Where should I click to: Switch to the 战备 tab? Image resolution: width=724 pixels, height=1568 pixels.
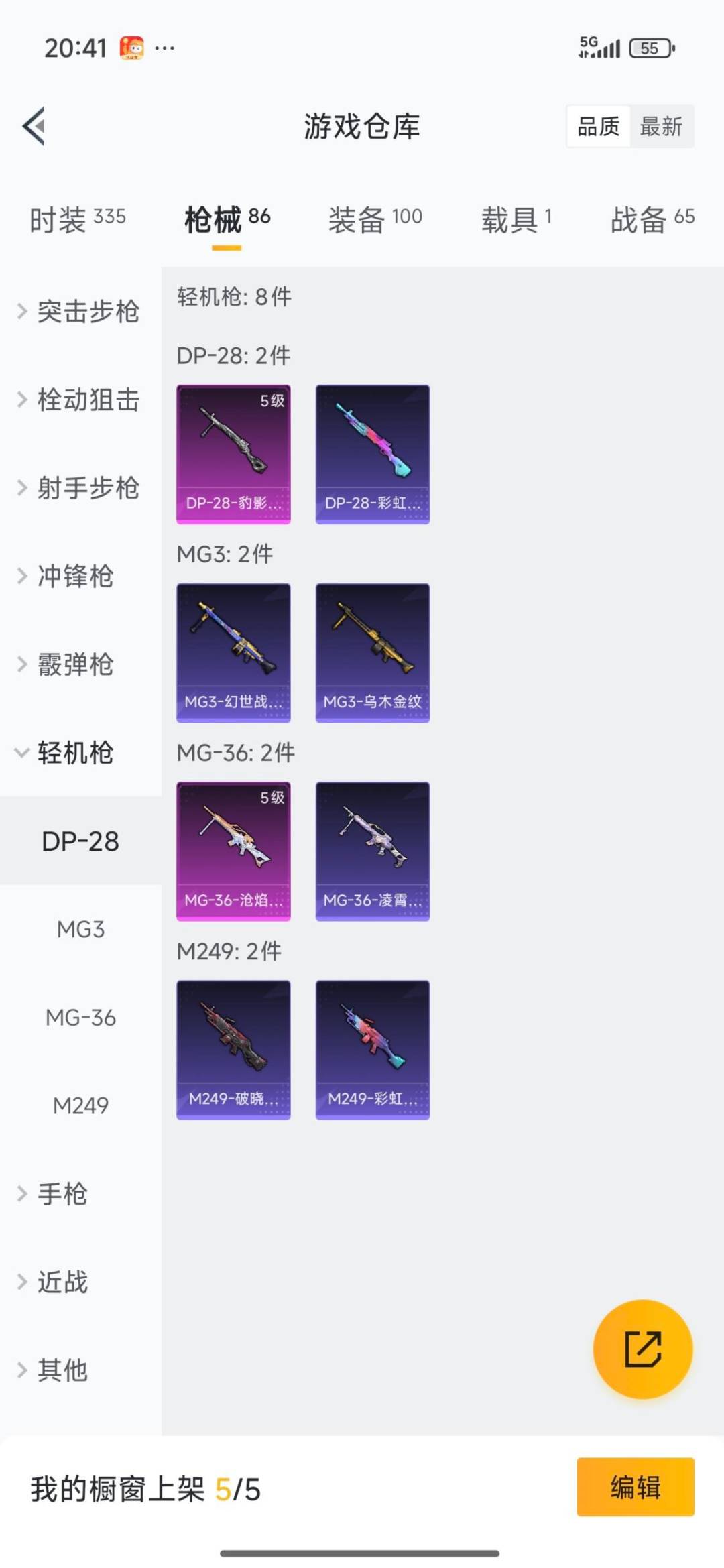[x=652, y=219]
